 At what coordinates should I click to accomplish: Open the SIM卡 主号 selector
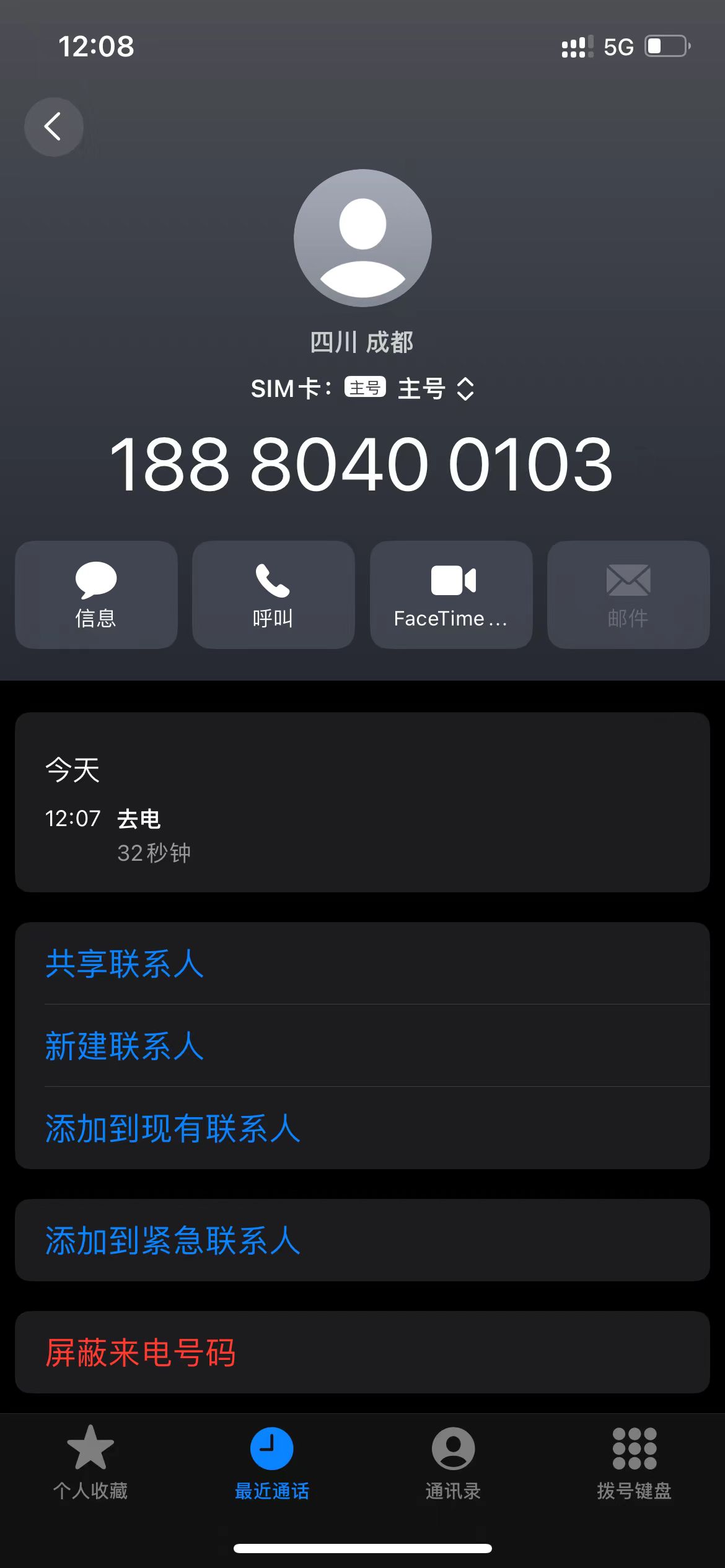(362, 389)
